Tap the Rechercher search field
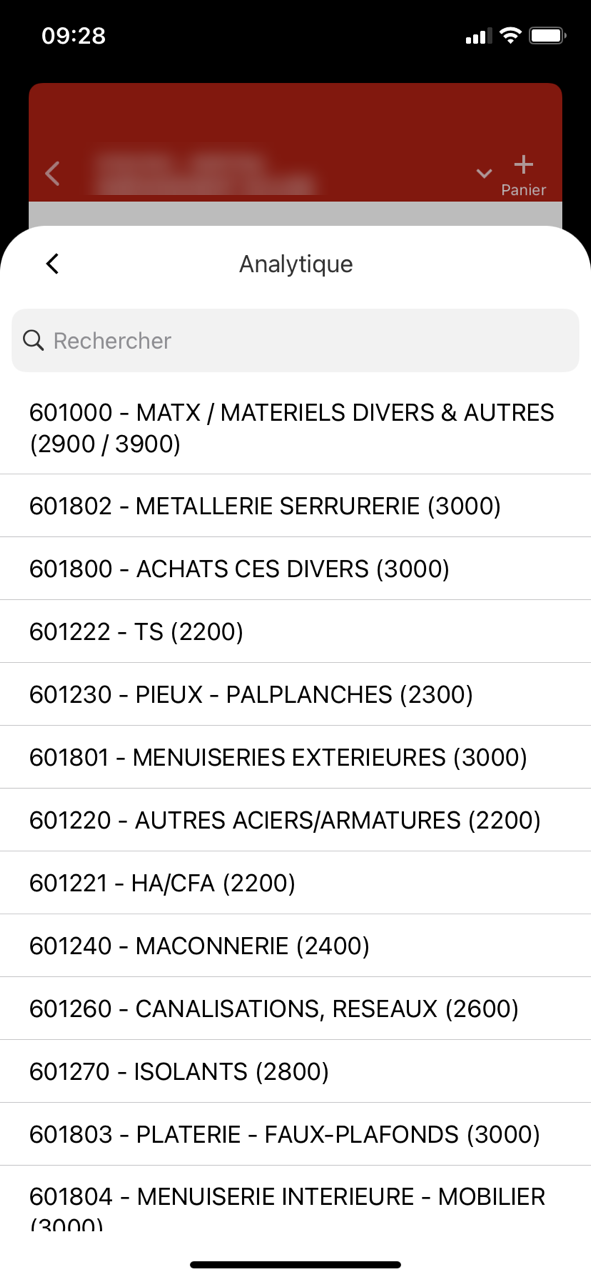 pyautogui.click(x=295, y=341)
